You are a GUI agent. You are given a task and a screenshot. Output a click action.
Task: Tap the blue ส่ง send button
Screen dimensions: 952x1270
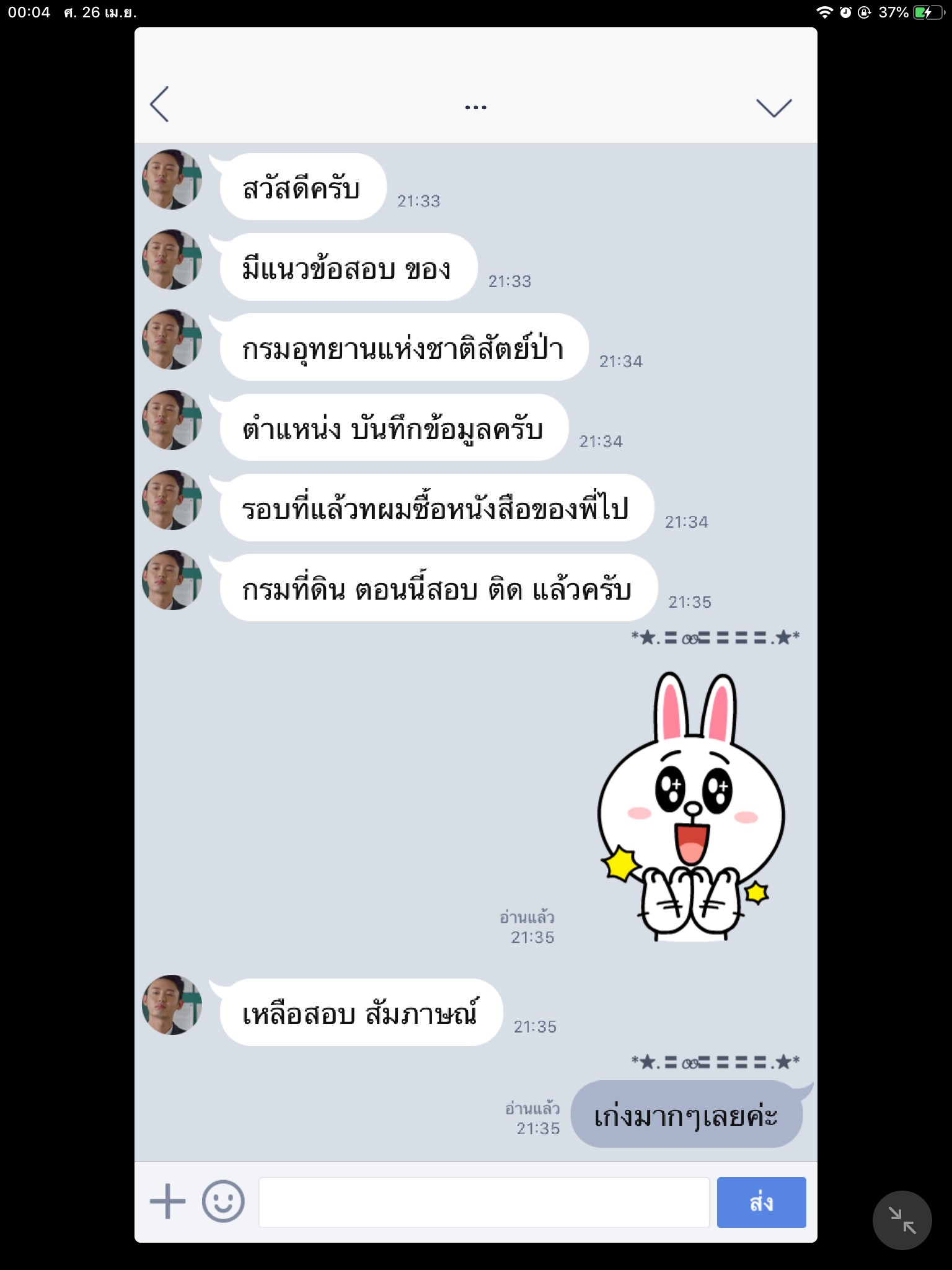pyautogui.click(x=762, y=1202)
